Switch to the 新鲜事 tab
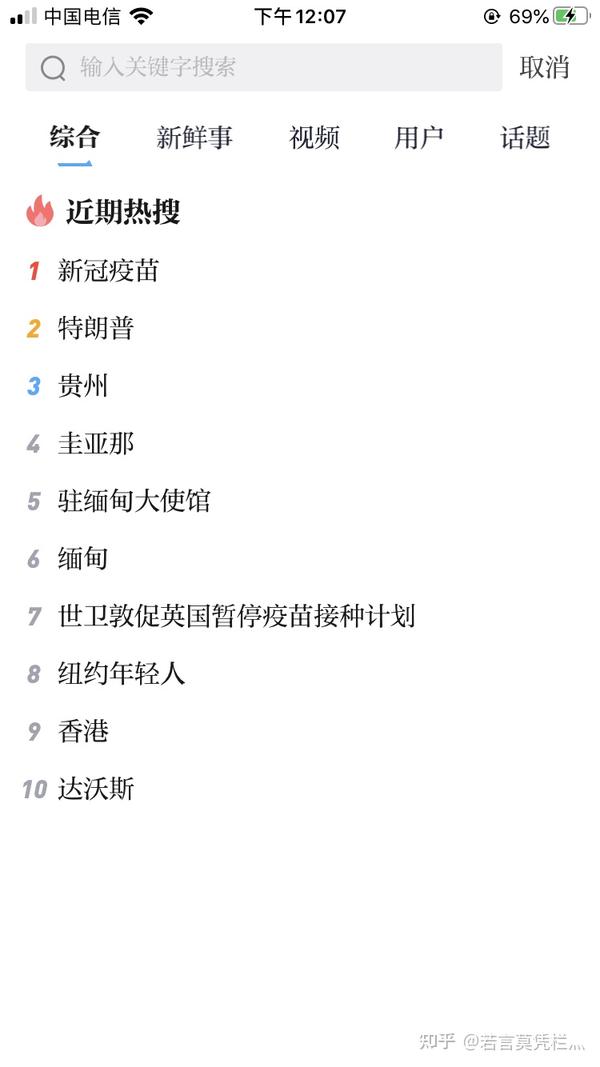600x1067 pixels. point(195,137)
